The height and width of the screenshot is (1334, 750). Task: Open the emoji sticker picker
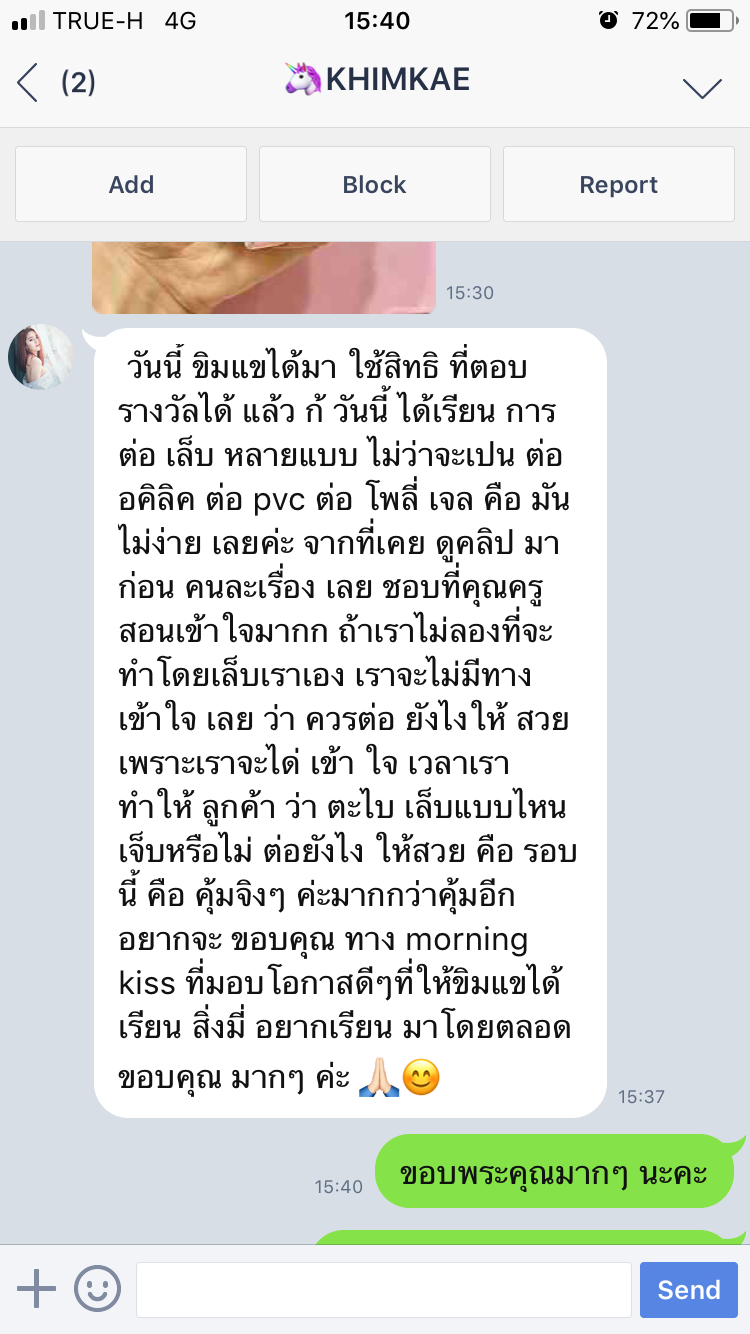(98, 1289)
